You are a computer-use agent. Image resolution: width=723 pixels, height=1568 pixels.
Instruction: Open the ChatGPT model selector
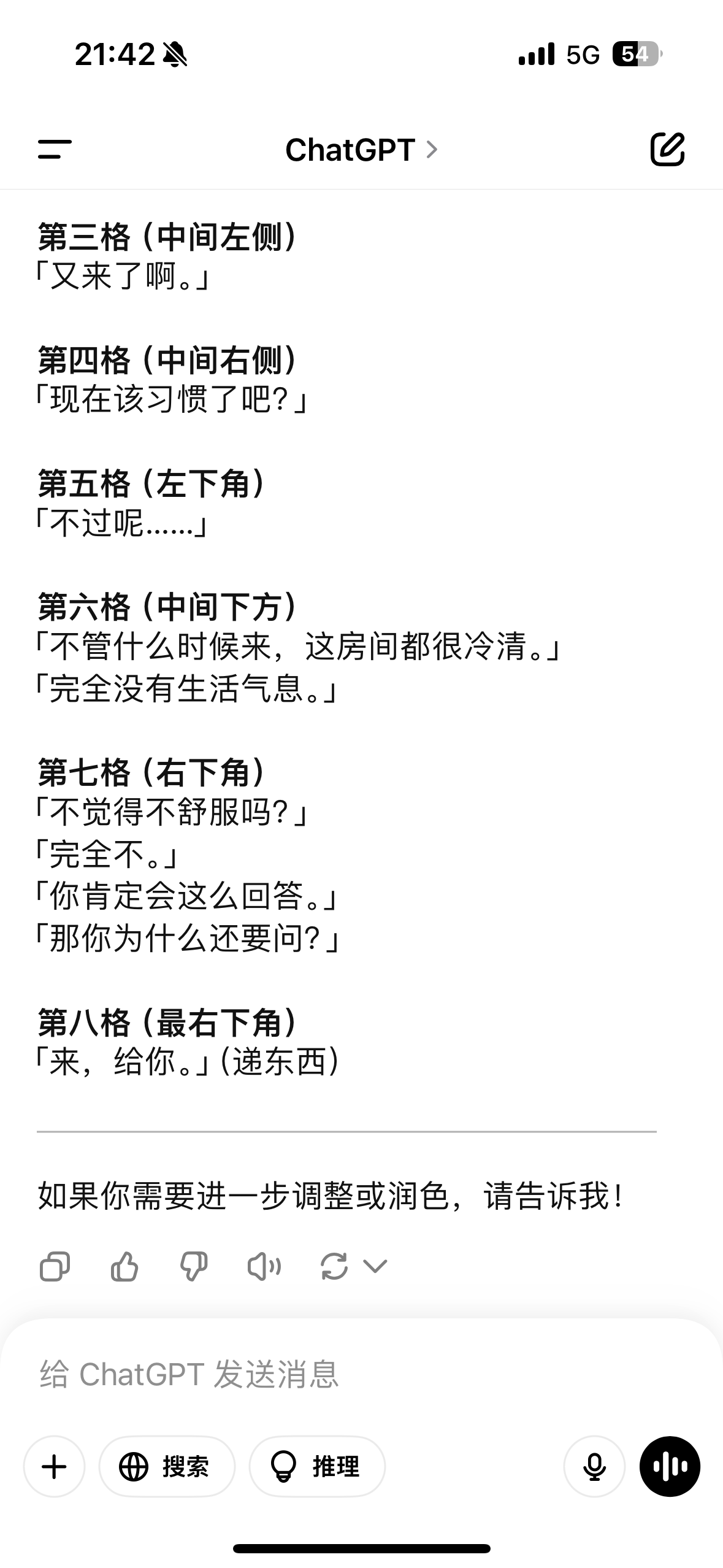coord(361,150)
